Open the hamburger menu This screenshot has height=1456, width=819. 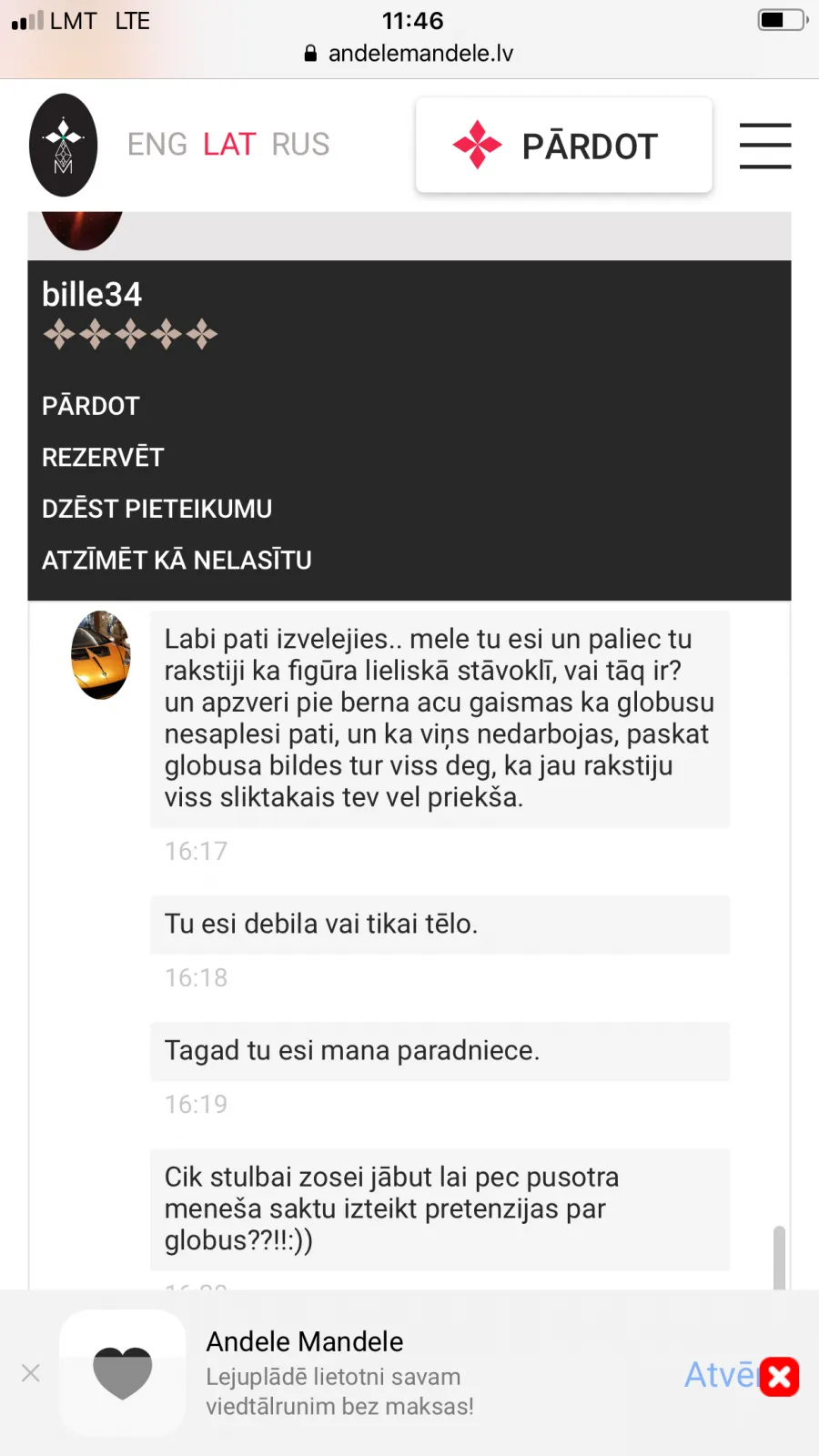764,146
